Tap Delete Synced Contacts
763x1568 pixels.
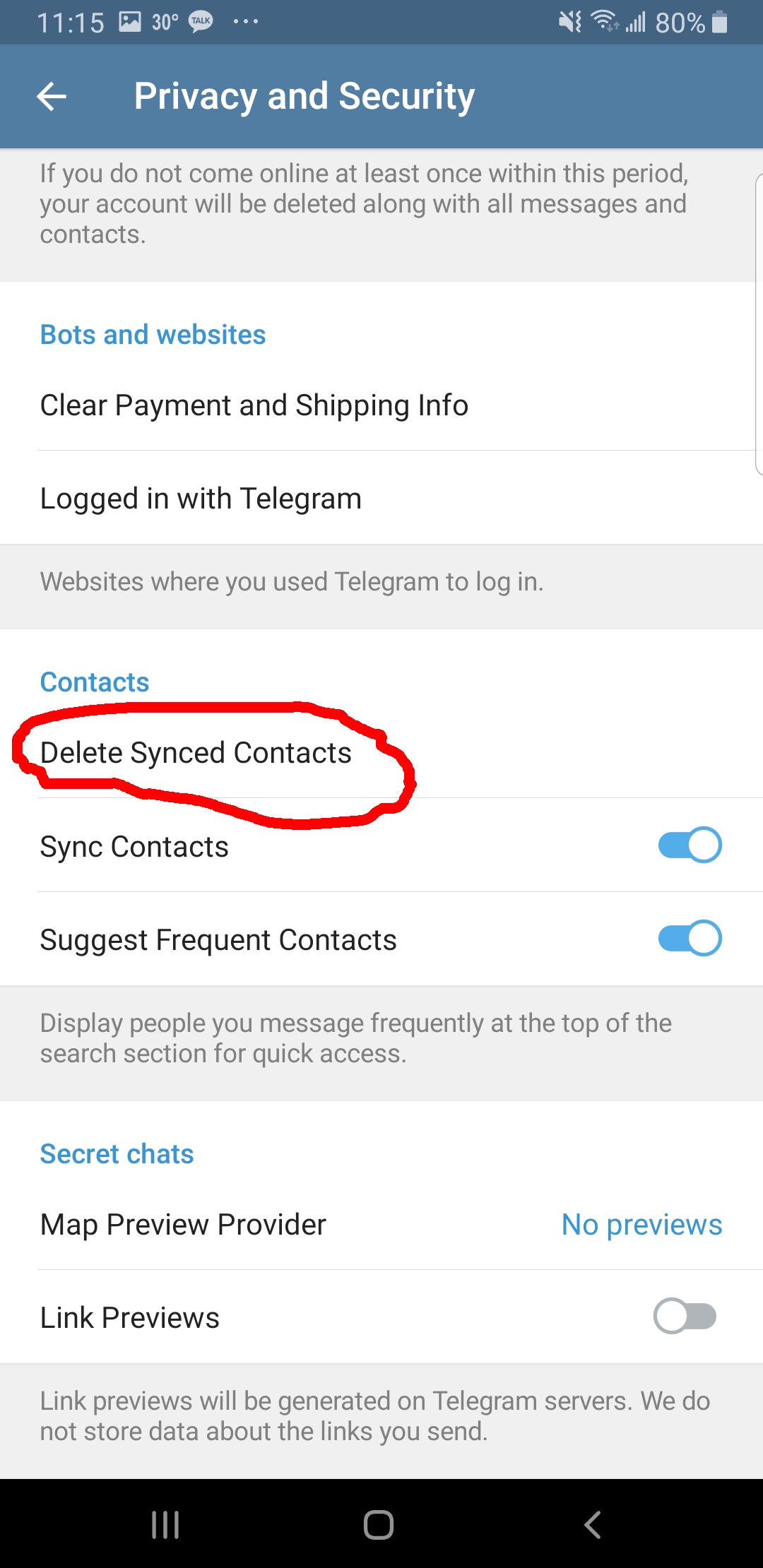click(381, 752)
